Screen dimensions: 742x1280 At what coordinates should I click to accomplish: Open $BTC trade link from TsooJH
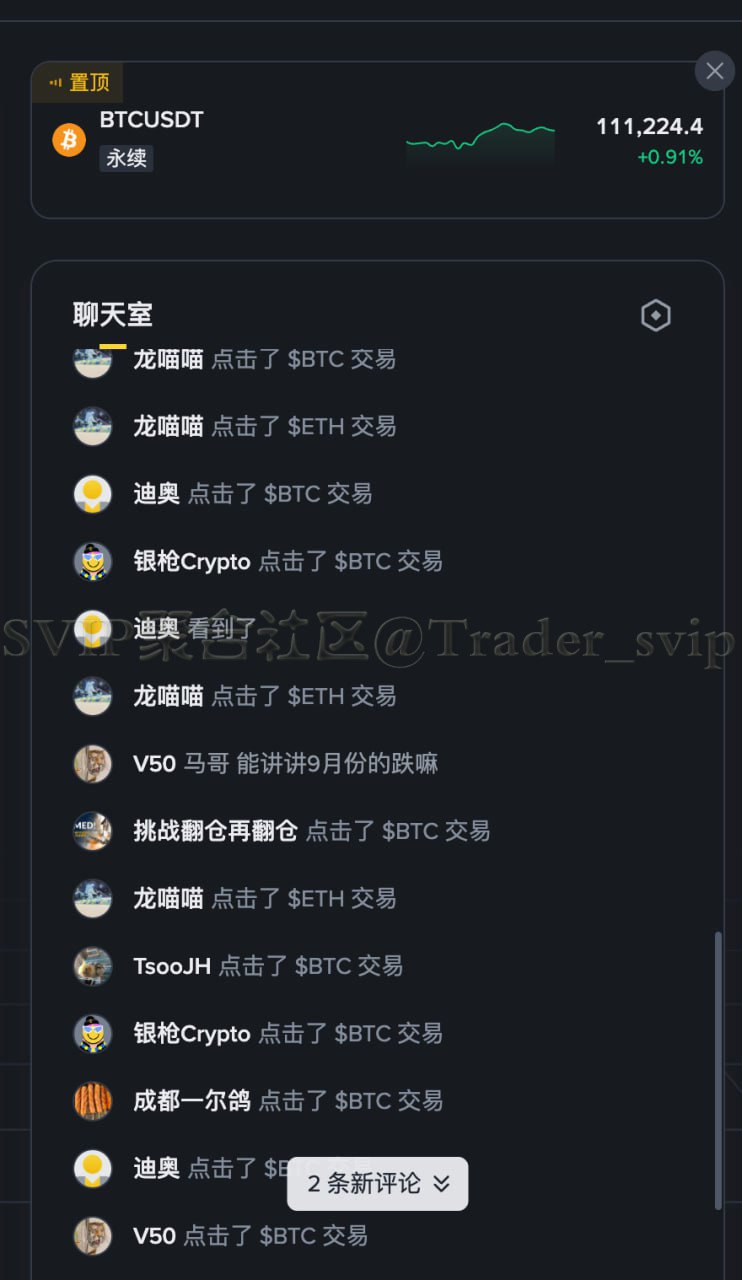point(324,966)
